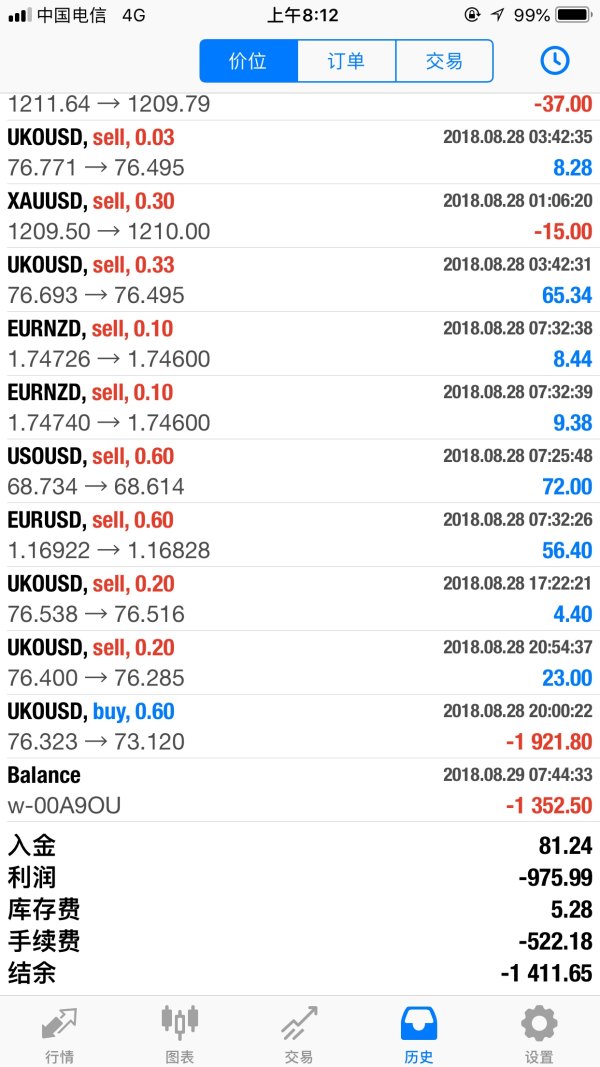Open the 设置 tab

(x=539, y=1032)
